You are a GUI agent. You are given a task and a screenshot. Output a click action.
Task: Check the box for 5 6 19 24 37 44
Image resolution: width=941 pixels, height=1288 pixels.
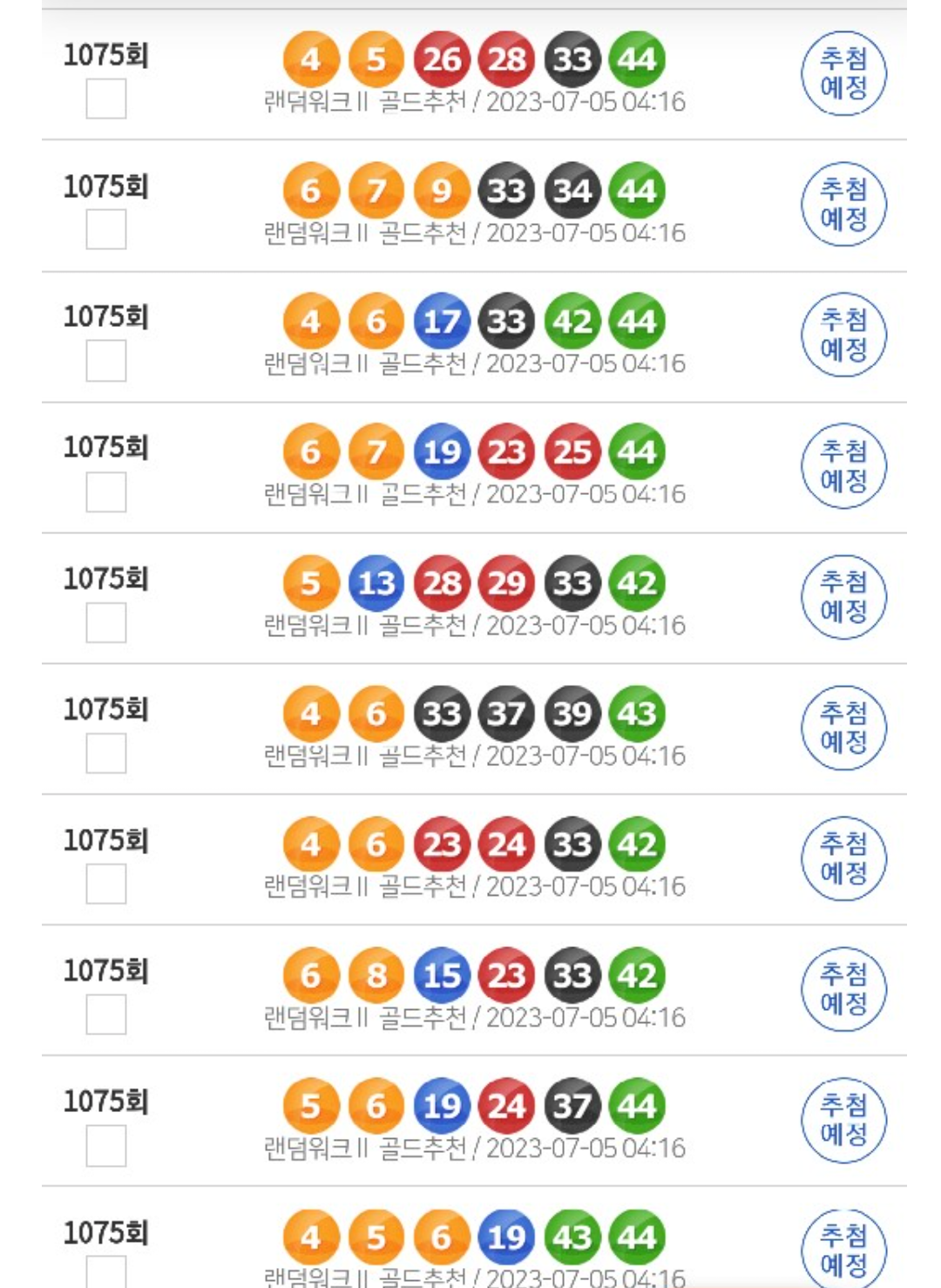(105, 1145)
